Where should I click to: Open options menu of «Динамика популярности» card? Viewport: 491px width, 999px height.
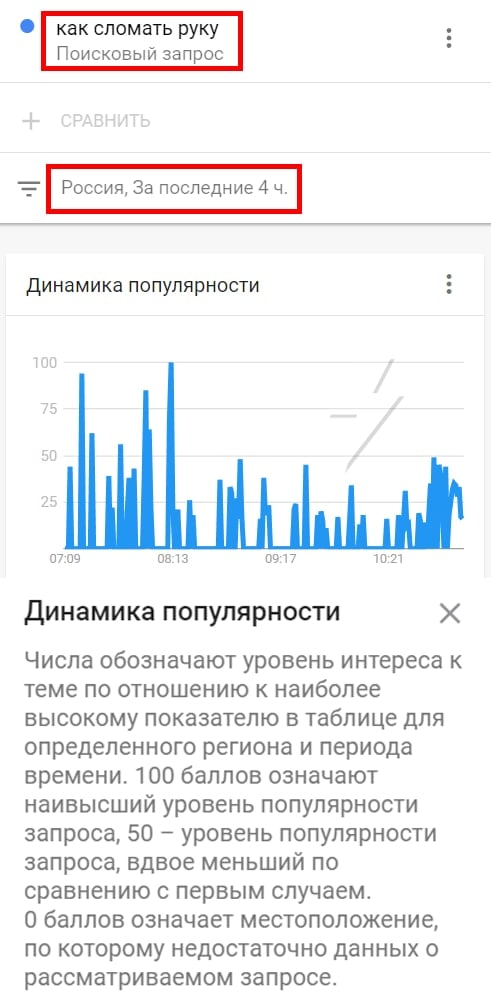(x=449, y=284)
